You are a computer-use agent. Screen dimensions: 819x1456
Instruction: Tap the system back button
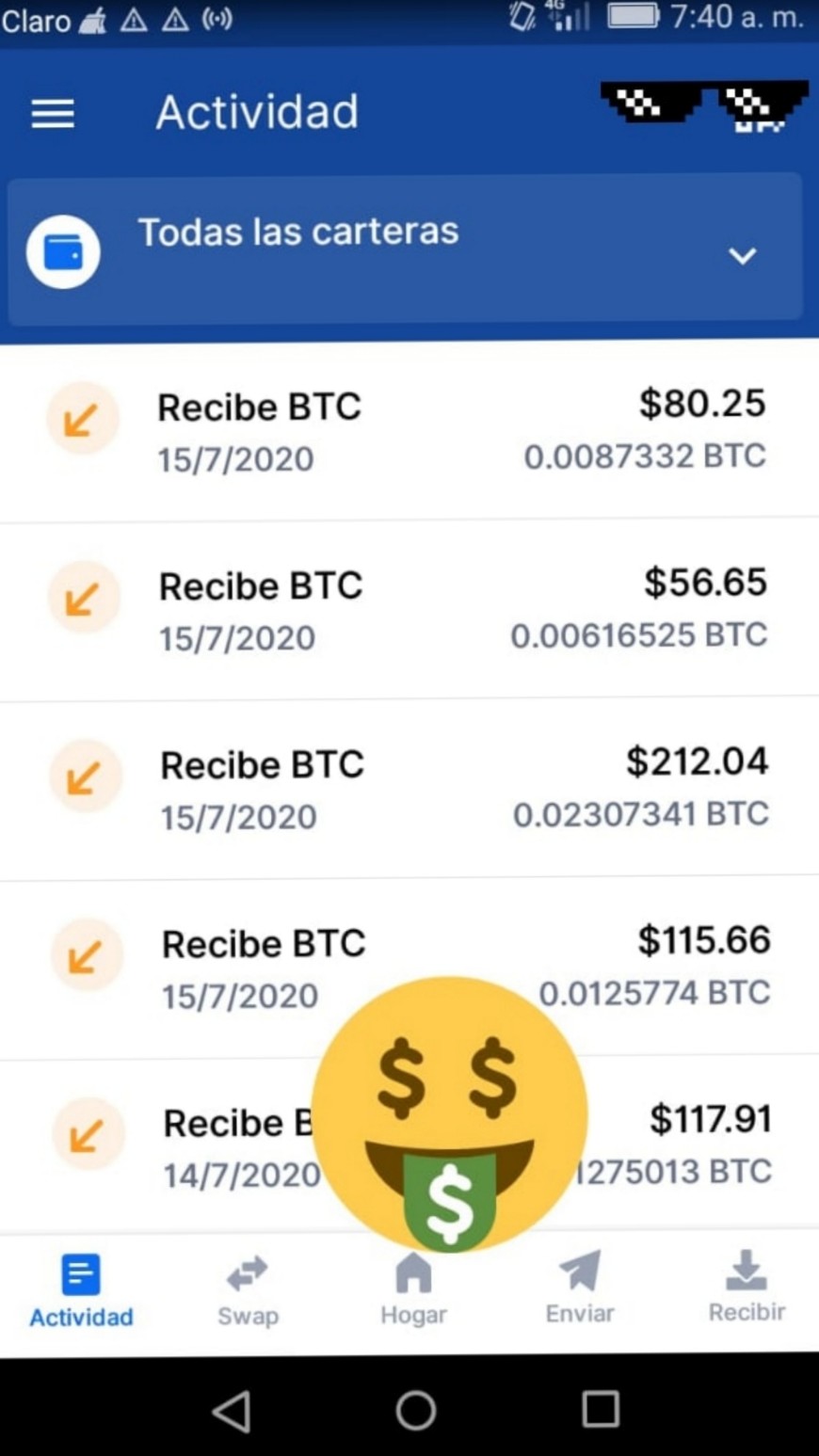pyautogui.click(x=231, y=1410)
